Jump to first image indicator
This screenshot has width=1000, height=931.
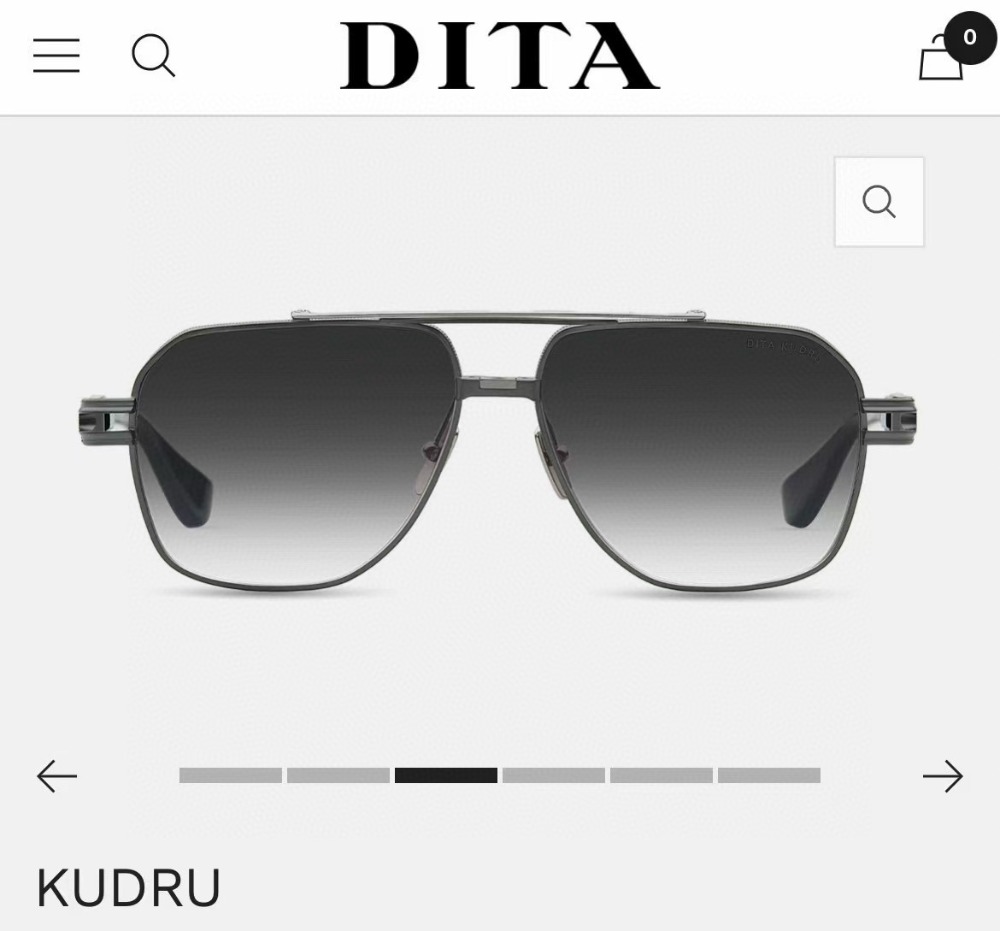(x=231, y=775)
